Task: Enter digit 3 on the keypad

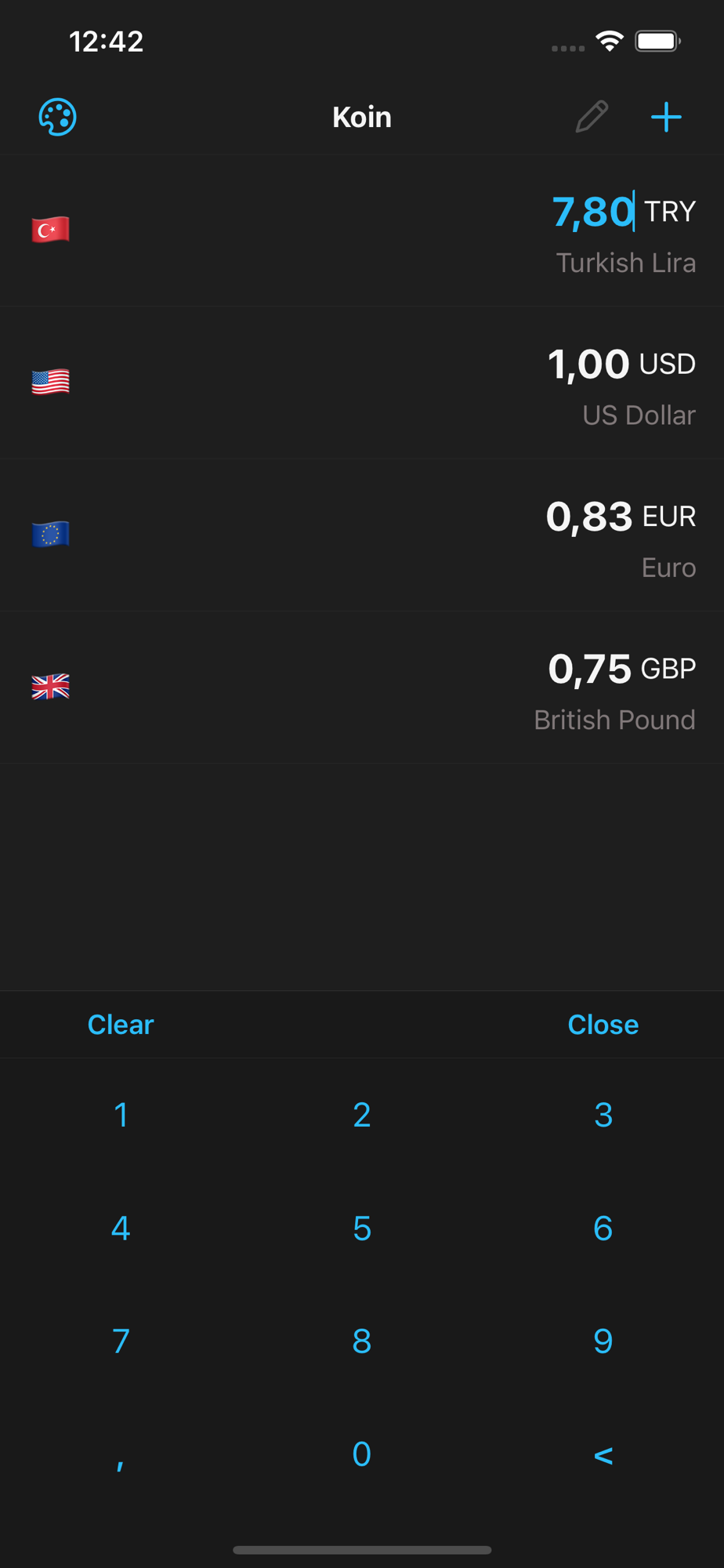Action: (603, 1115)
